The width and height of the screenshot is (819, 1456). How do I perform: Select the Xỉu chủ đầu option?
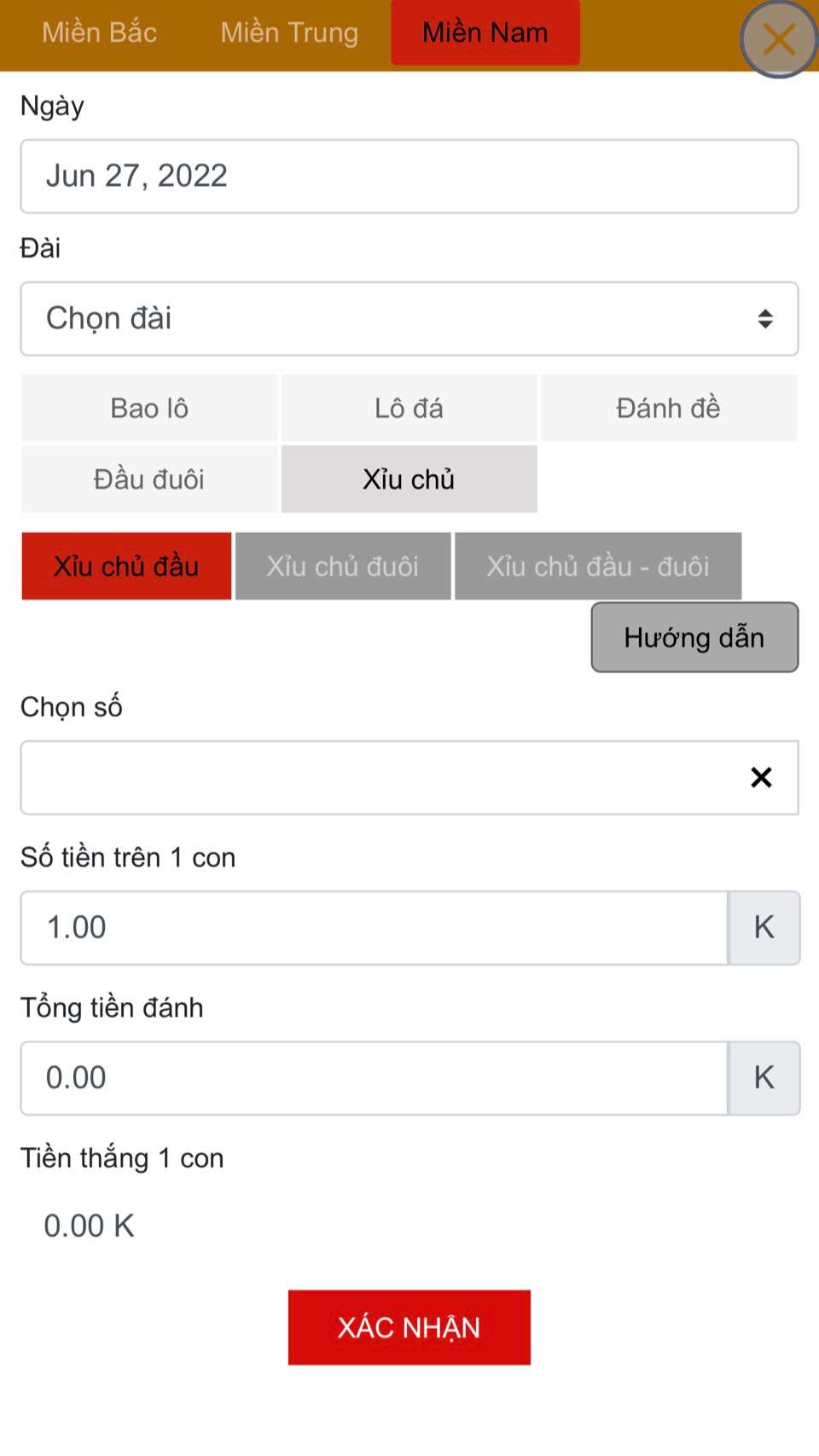(x=126, y=566)
